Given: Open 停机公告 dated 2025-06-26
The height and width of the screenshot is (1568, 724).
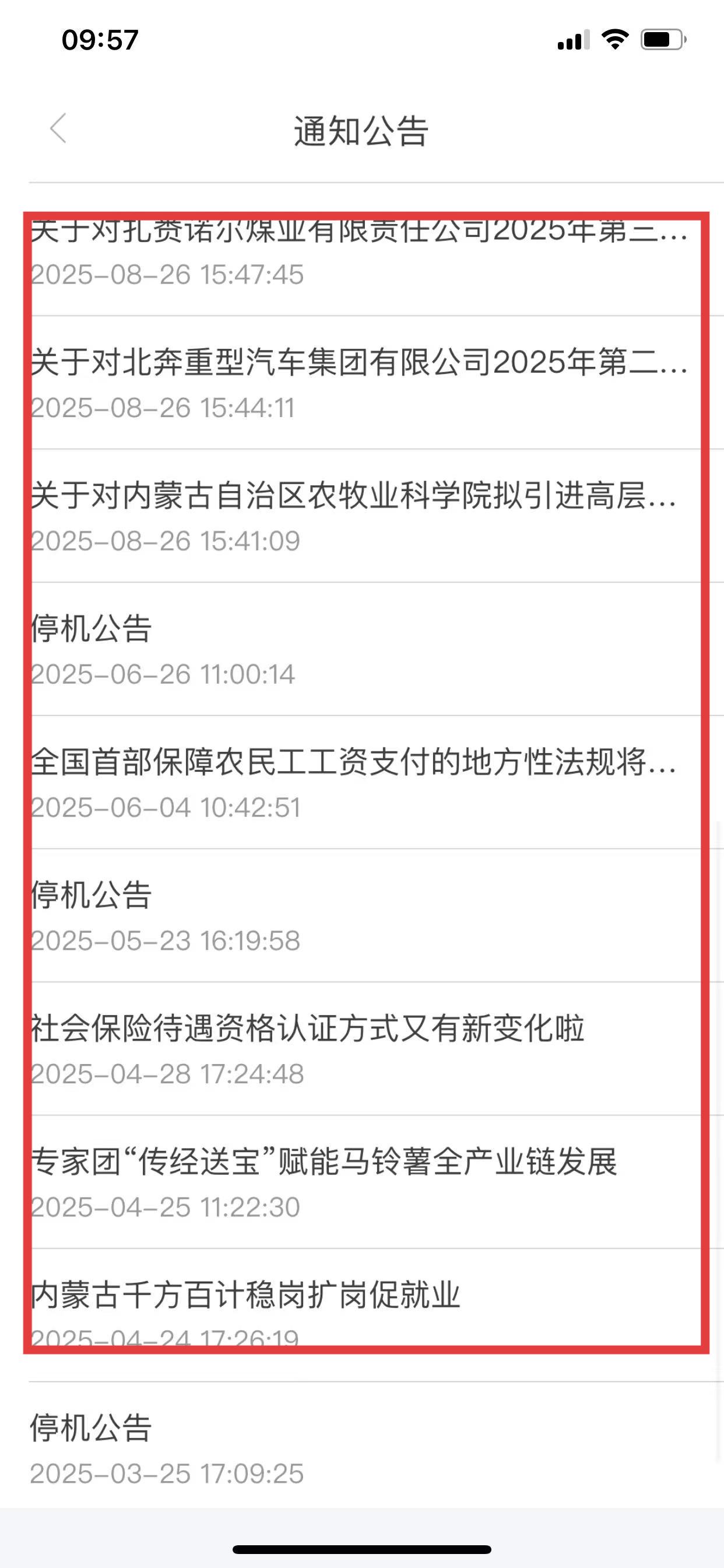Looking at the screenshot, I should coord(92,629).
